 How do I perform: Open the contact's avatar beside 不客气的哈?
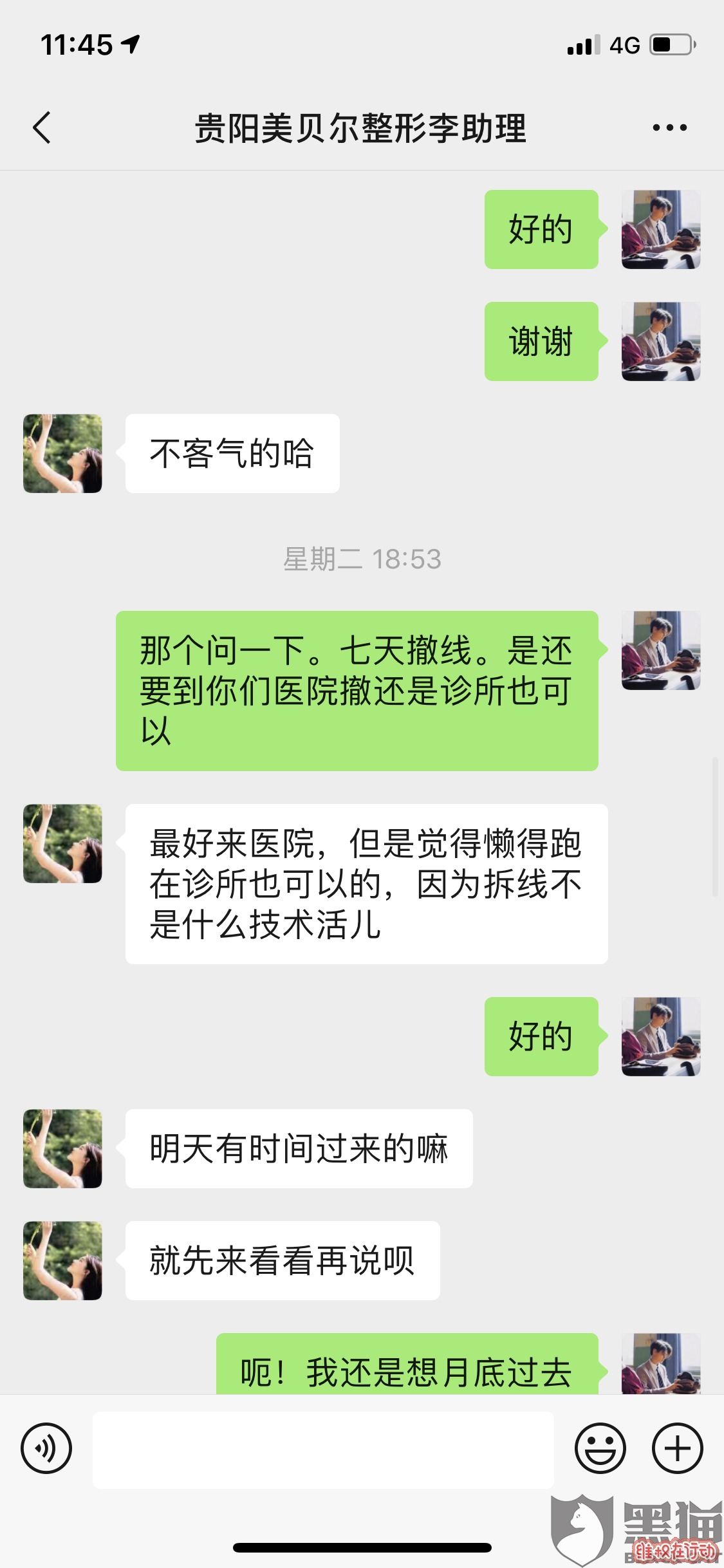pos(62,453)
